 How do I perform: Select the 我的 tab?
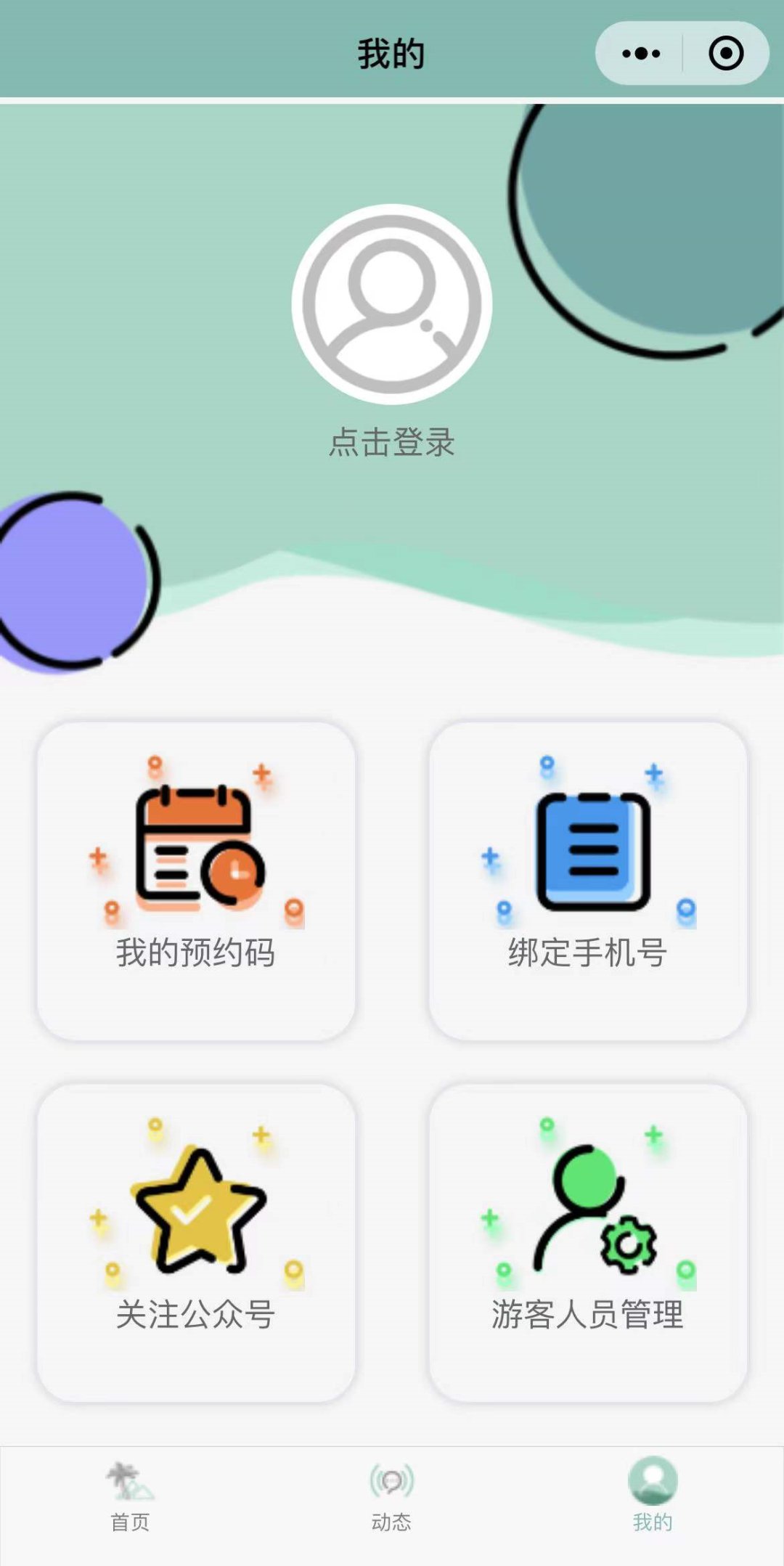(653, 1497)
